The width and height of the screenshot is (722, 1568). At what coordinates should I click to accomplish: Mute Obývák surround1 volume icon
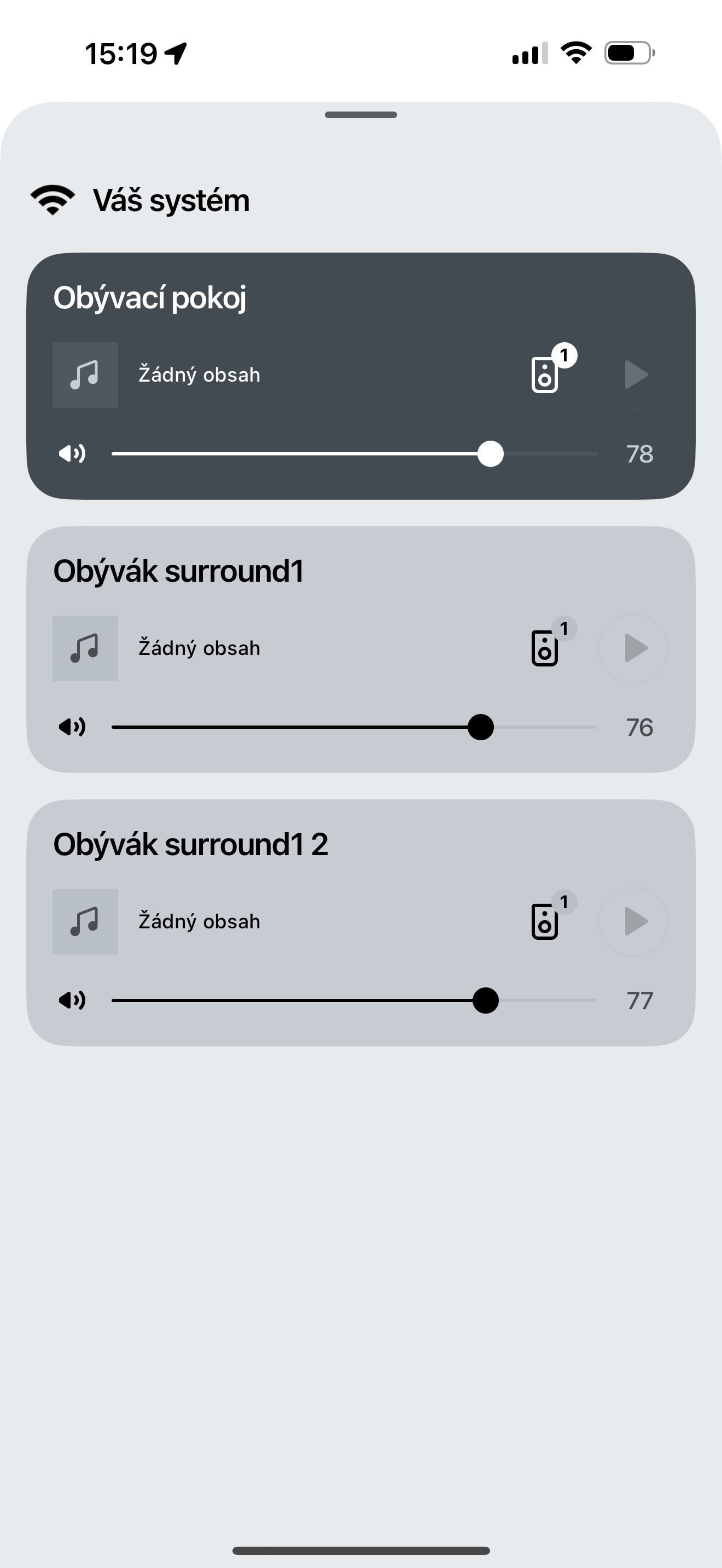tap(72, 727)
